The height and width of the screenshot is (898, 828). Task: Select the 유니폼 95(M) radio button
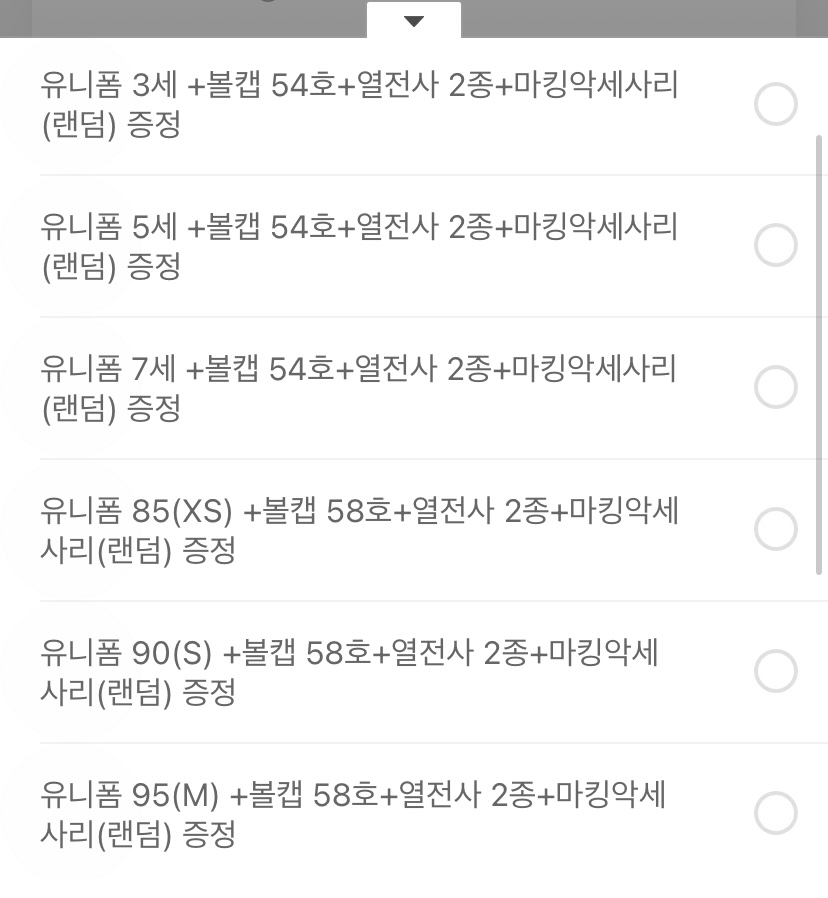[x=777, y=812]
